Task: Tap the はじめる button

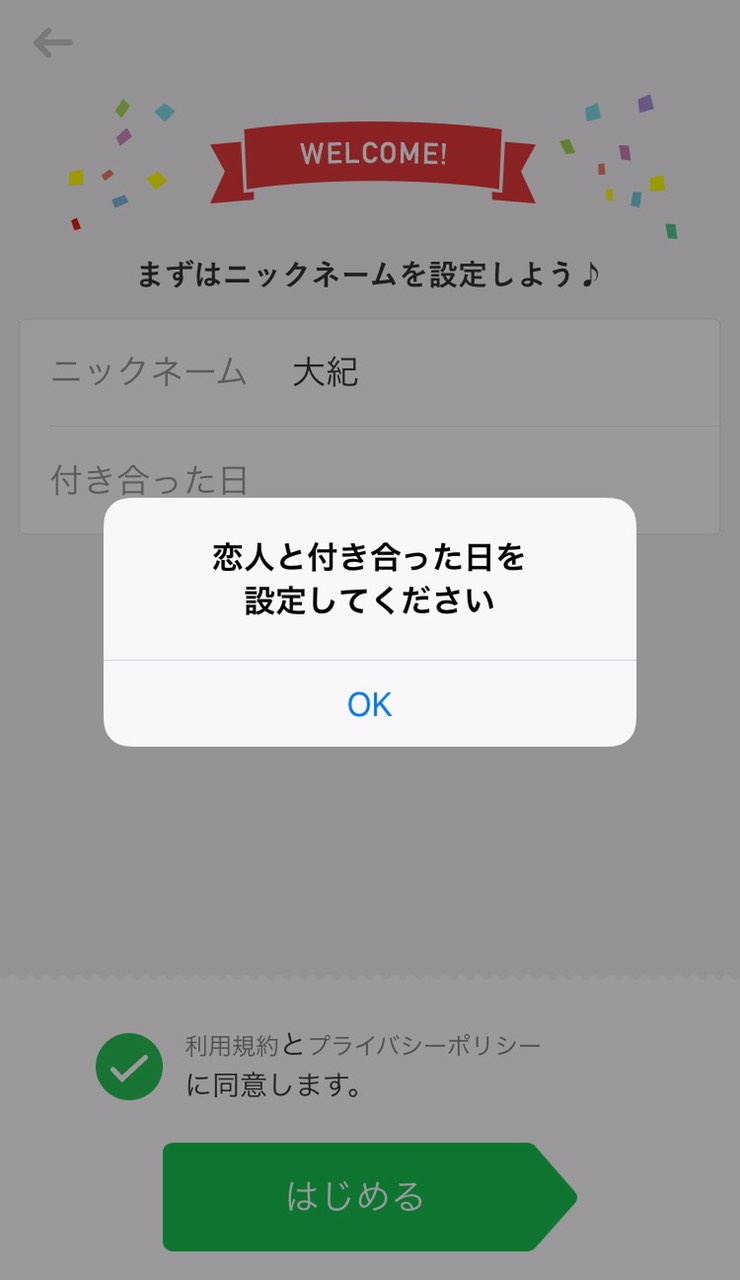Action: pyautogui.click(x=356, y=1196)
